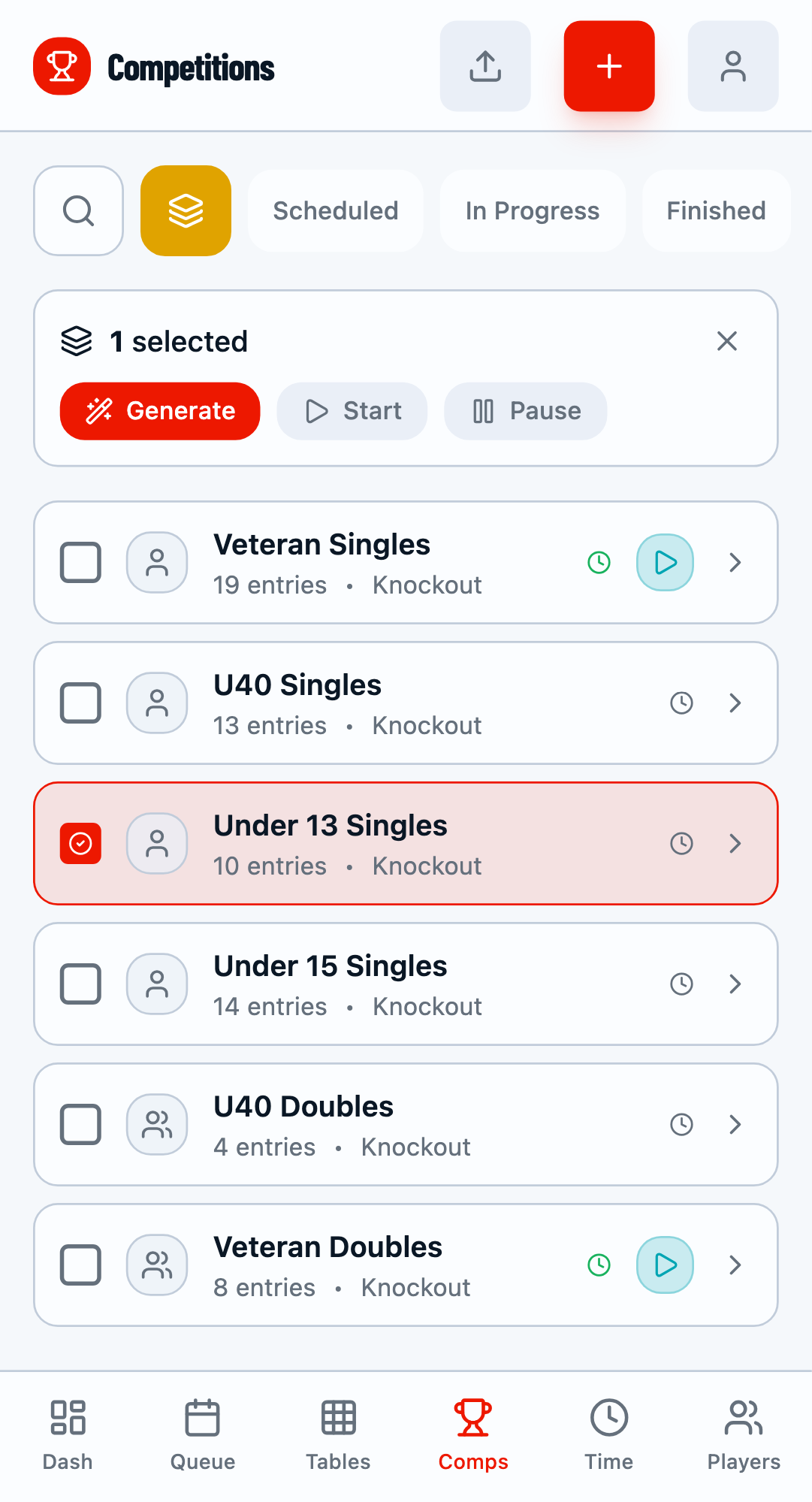Expand Veteran Doubles details chevron

(x=735, y=1265)
